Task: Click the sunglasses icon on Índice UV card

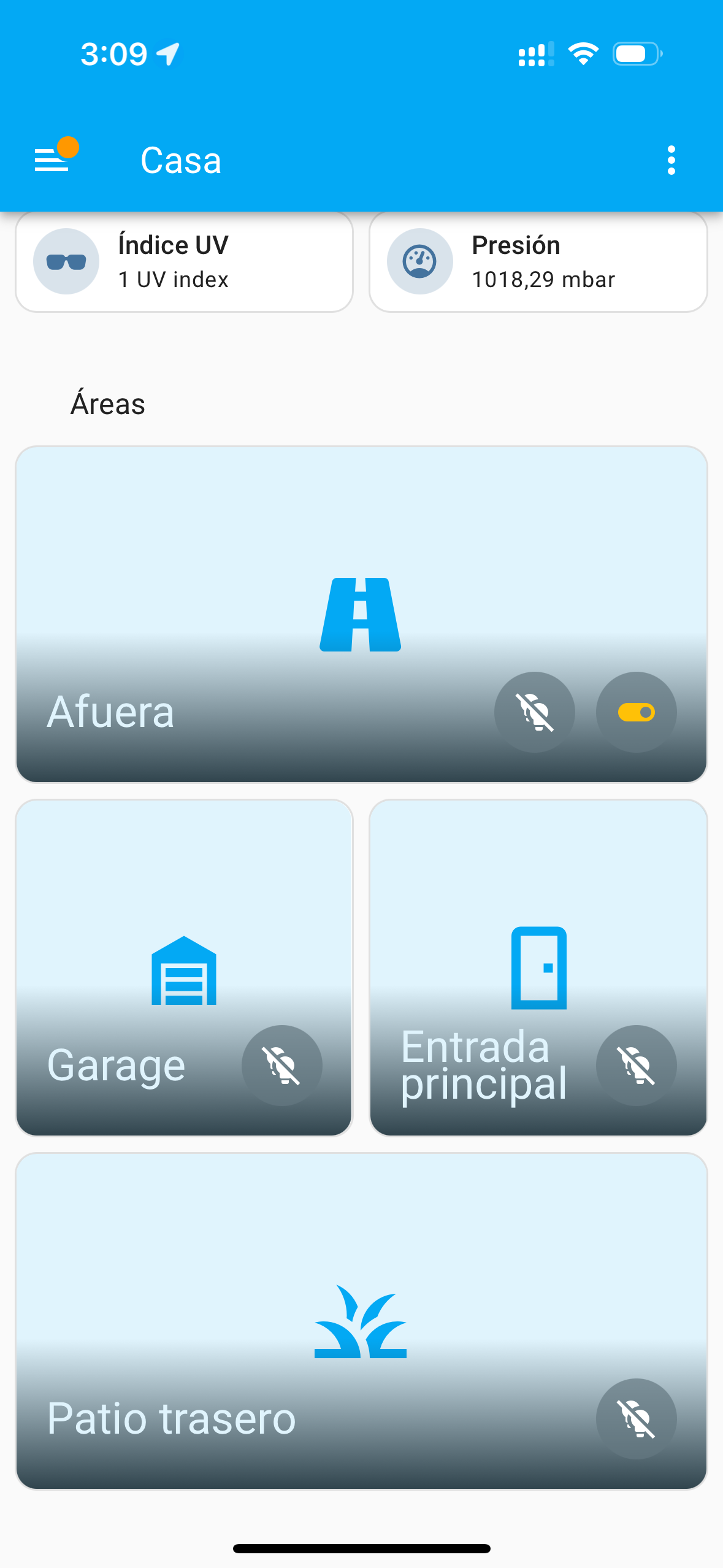Action: [x=66, y=261]
